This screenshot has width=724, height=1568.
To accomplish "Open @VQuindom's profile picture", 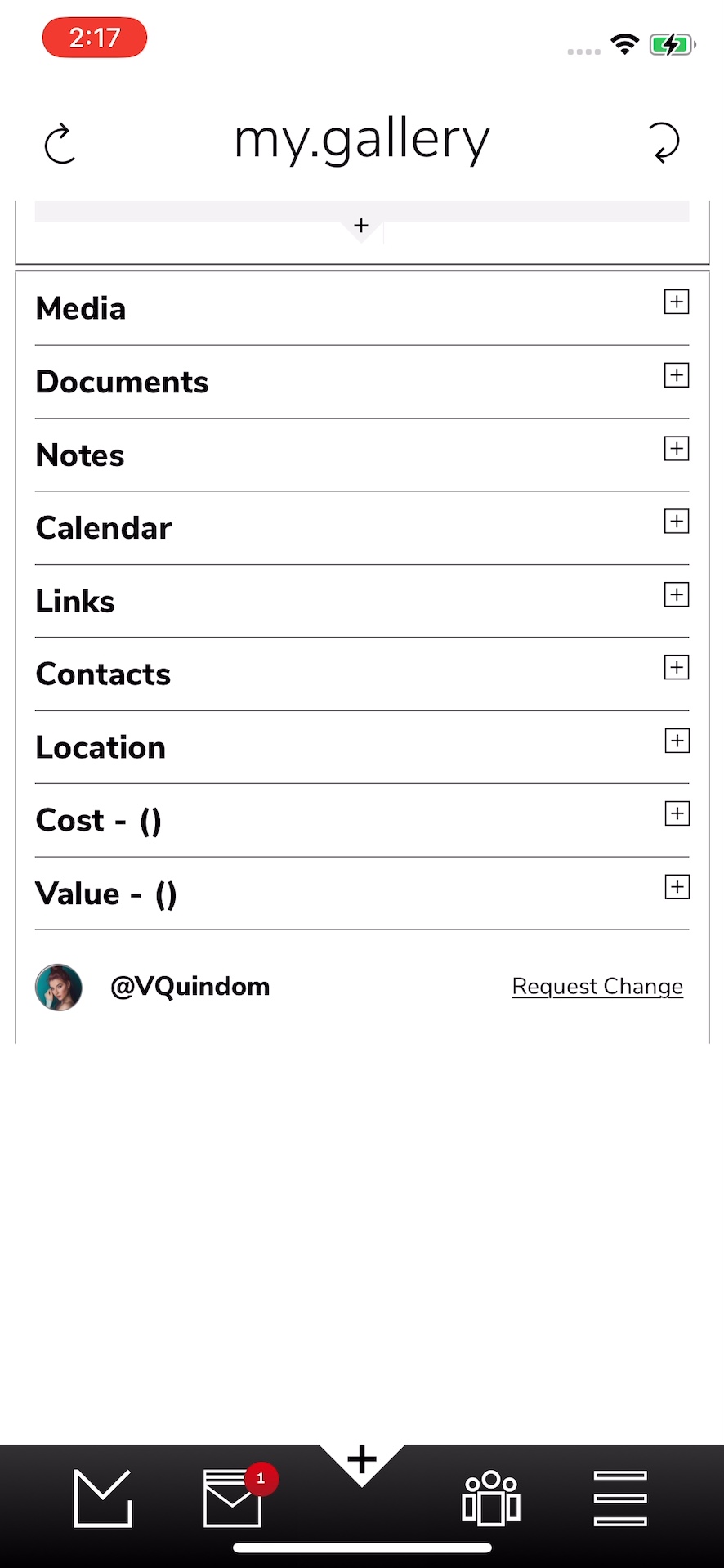I will pyautogui.click(x=59, y=988).
